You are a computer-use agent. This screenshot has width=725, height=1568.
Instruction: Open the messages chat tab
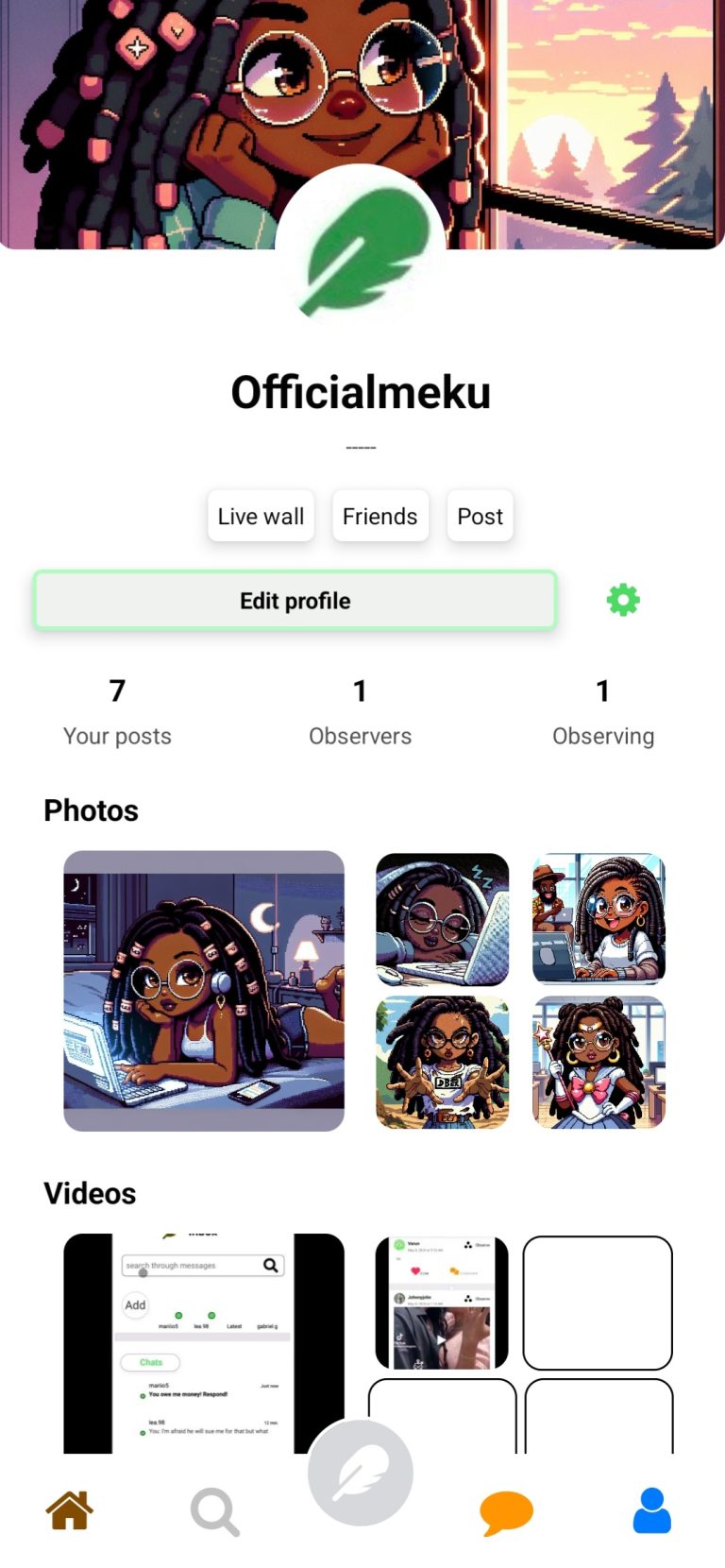(506, 1511)
